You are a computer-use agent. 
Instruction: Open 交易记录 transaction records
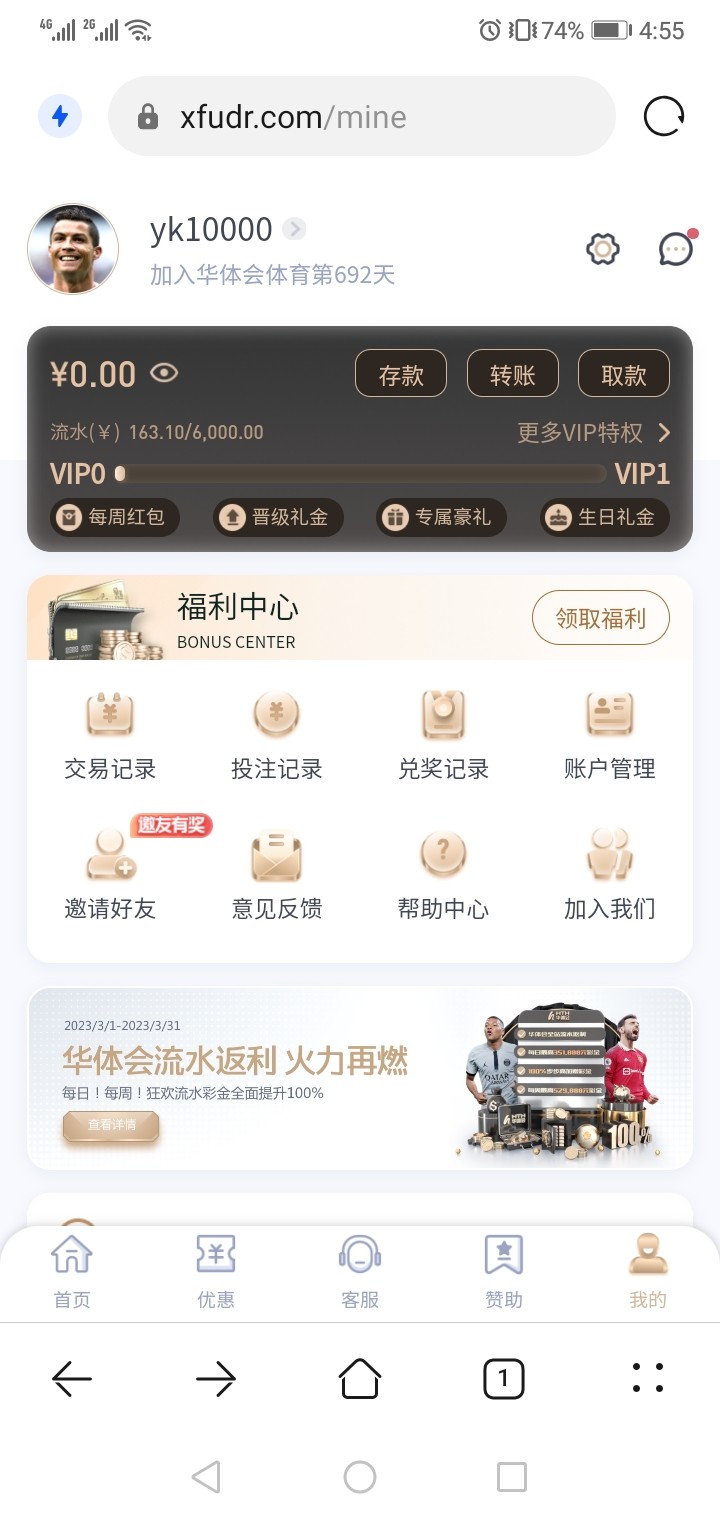(110, 735)
